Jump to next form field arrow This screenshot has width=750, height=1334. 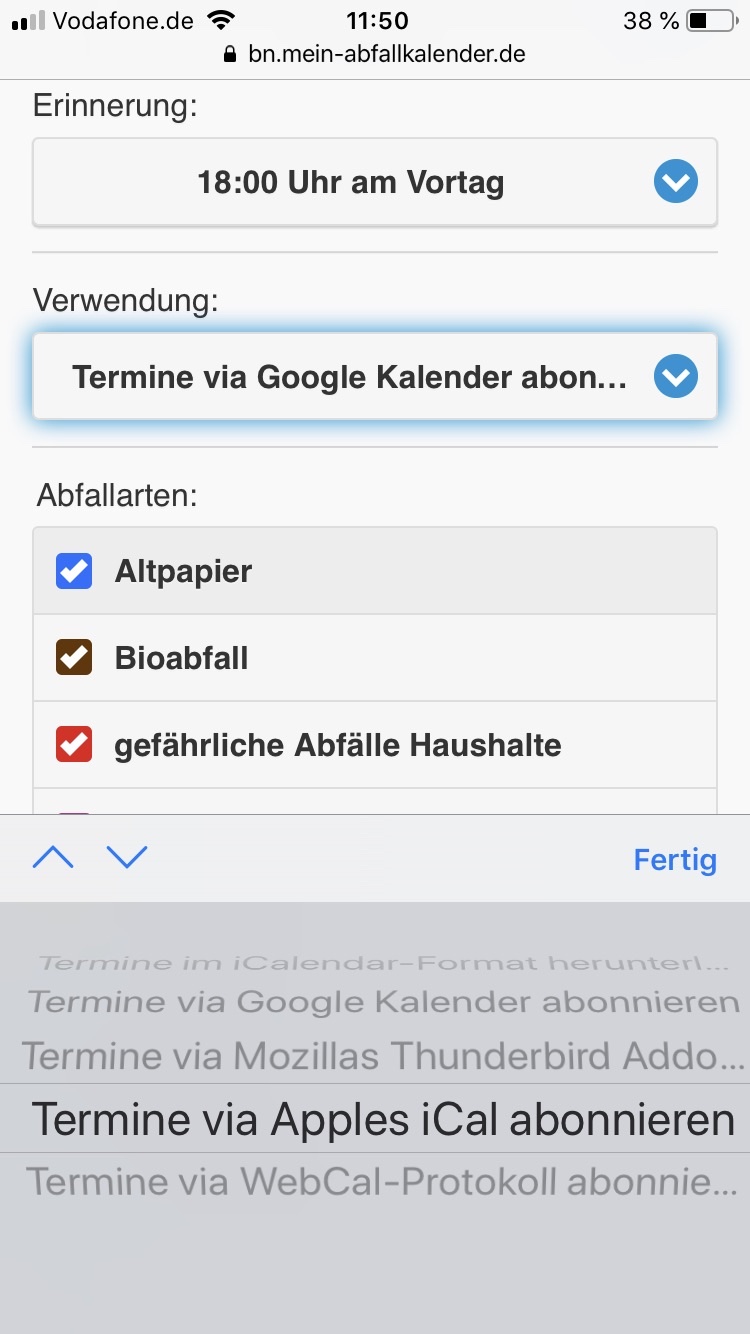(127, 858)
